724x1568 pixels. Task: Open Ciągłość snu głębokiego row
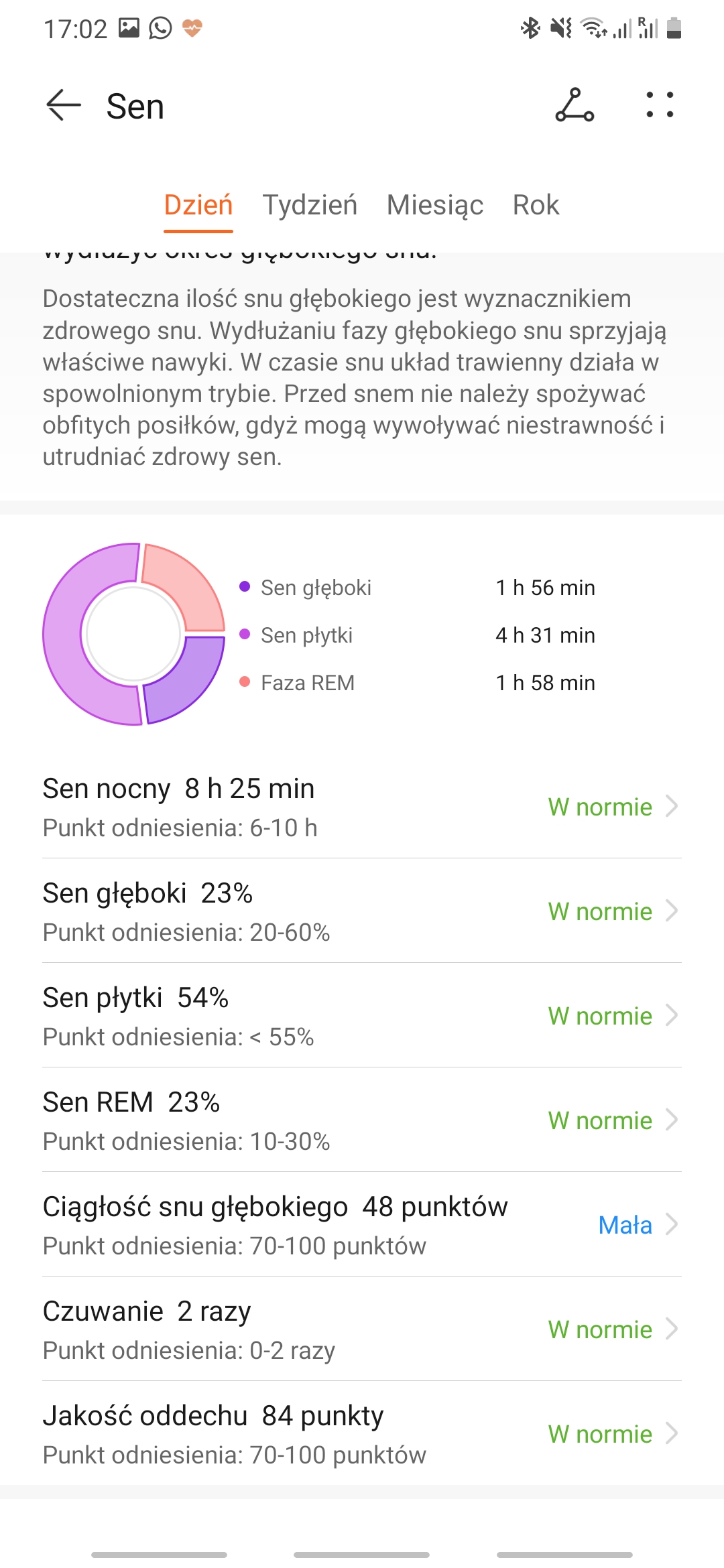point(362,1225)
